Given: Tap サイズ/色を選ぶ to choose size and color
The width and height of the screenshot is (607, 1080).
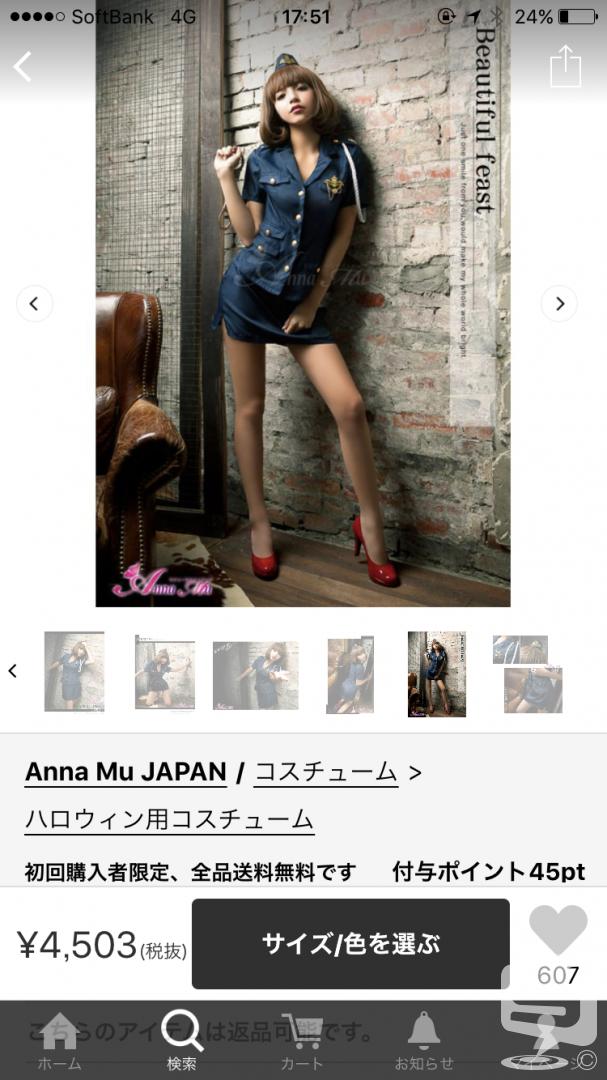Looking at the screenshot, I should 351,944.
